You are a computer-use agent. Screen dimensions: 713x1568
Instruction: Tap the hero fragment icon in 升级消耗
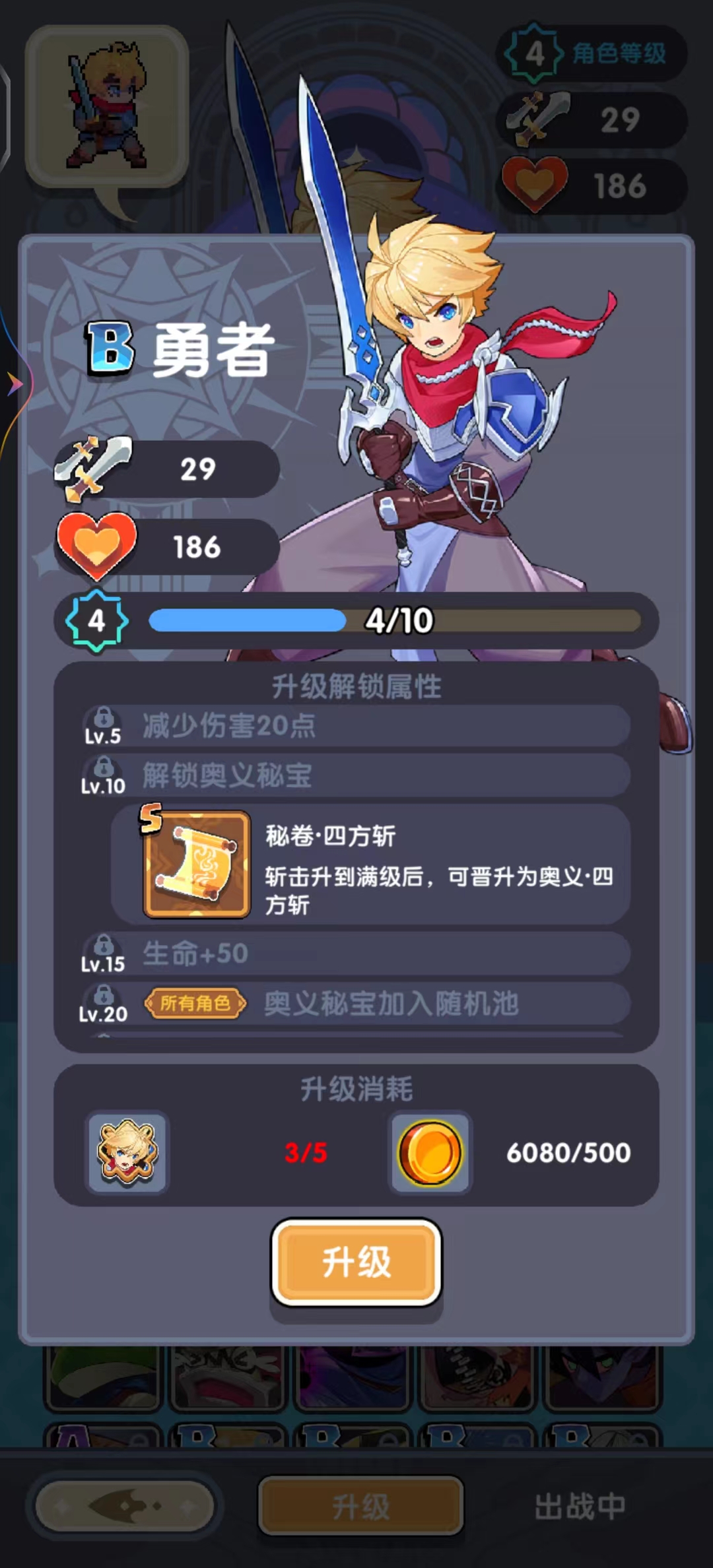(x=127, y=1152)
